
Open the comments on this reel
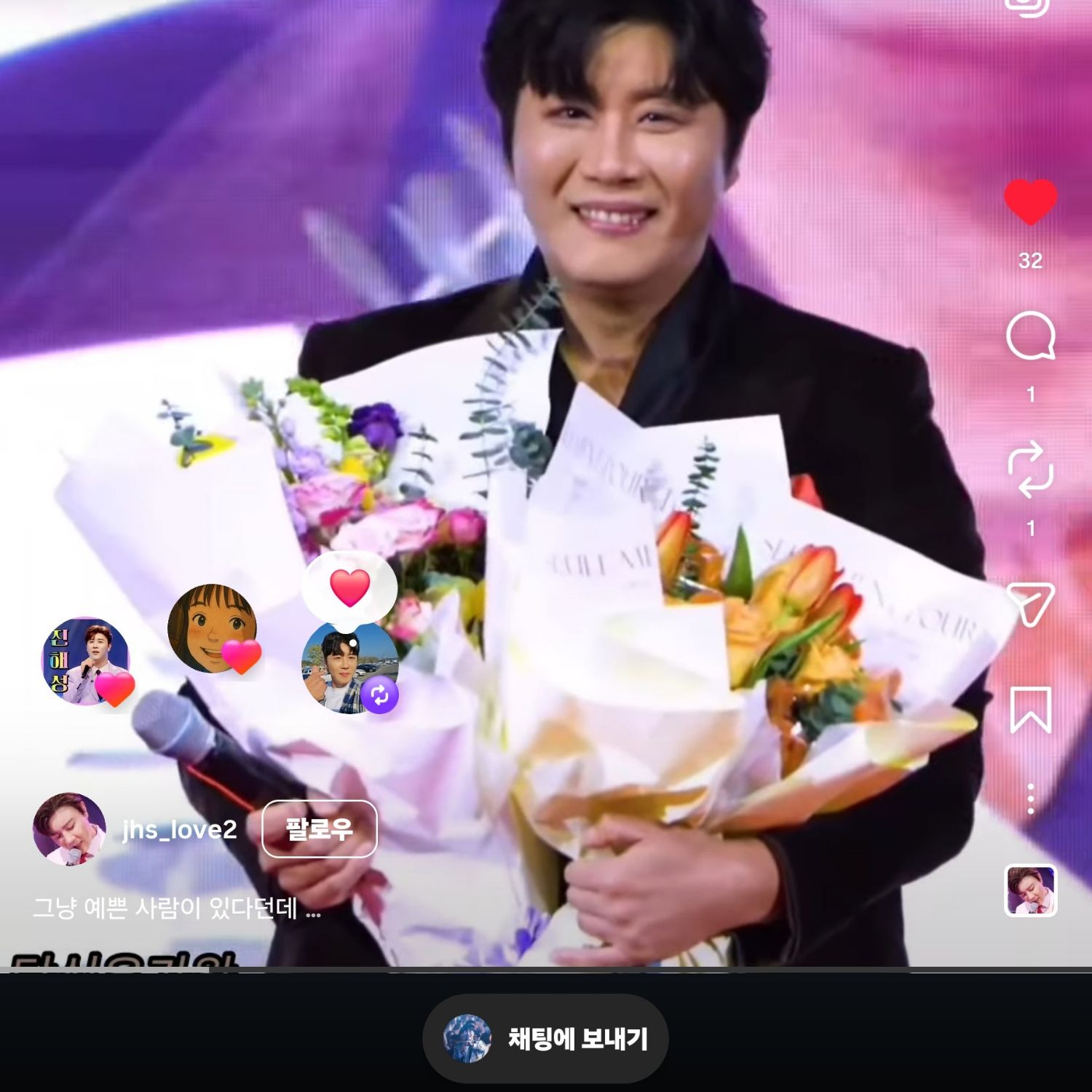(x=1030, y=336)
